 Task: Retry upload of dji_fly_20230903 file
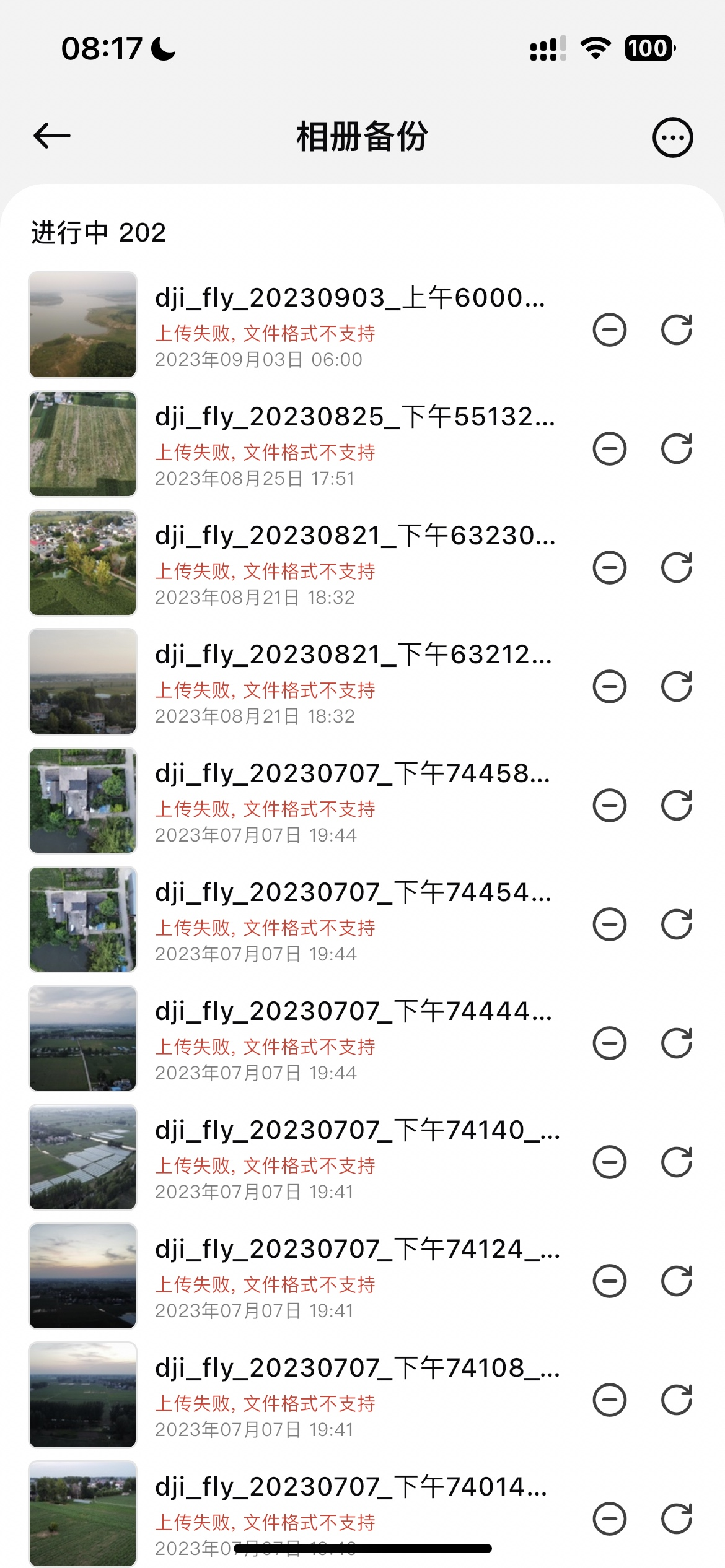click(x=677, y=329)
